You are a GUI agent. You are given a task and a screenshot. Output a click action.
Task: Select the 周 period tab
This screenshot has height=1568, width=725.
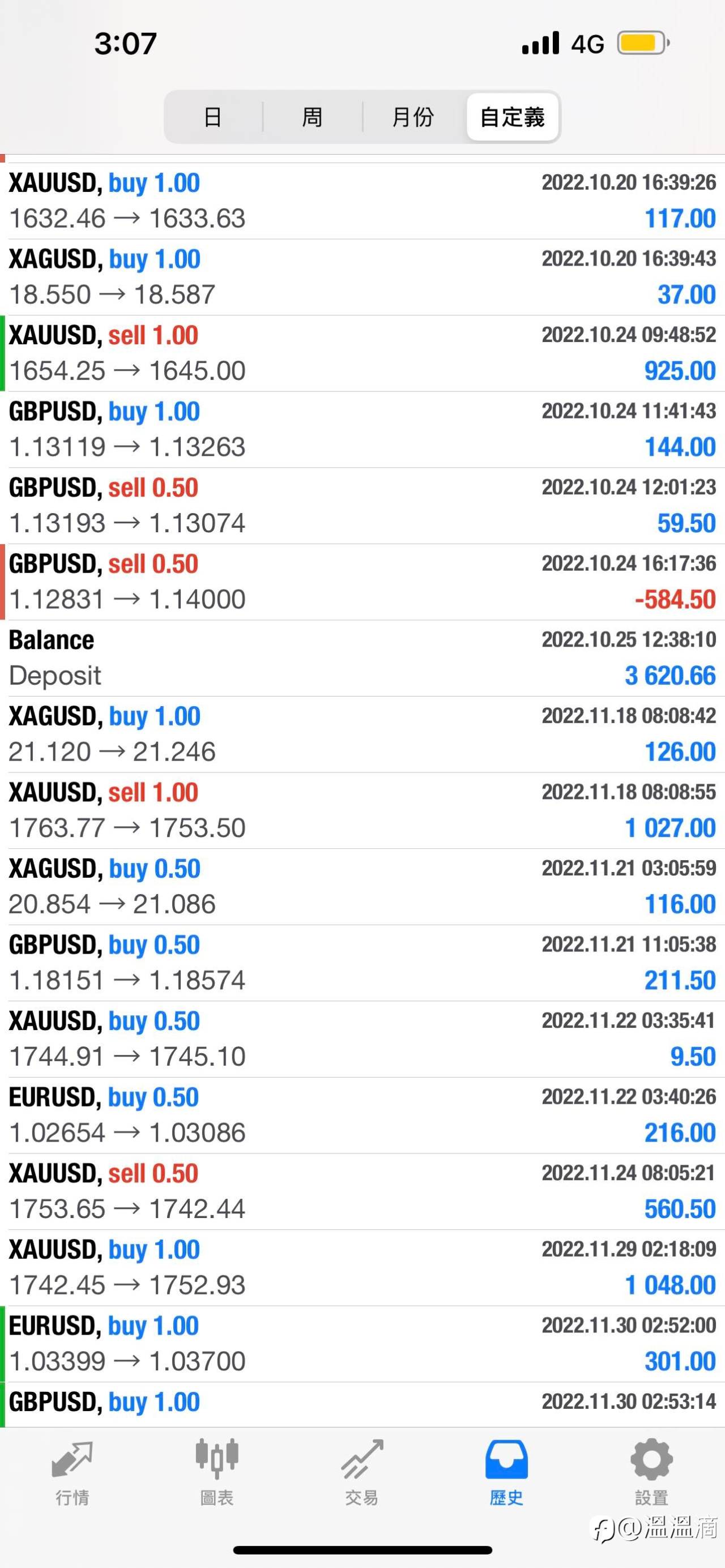tap(313, 117)
